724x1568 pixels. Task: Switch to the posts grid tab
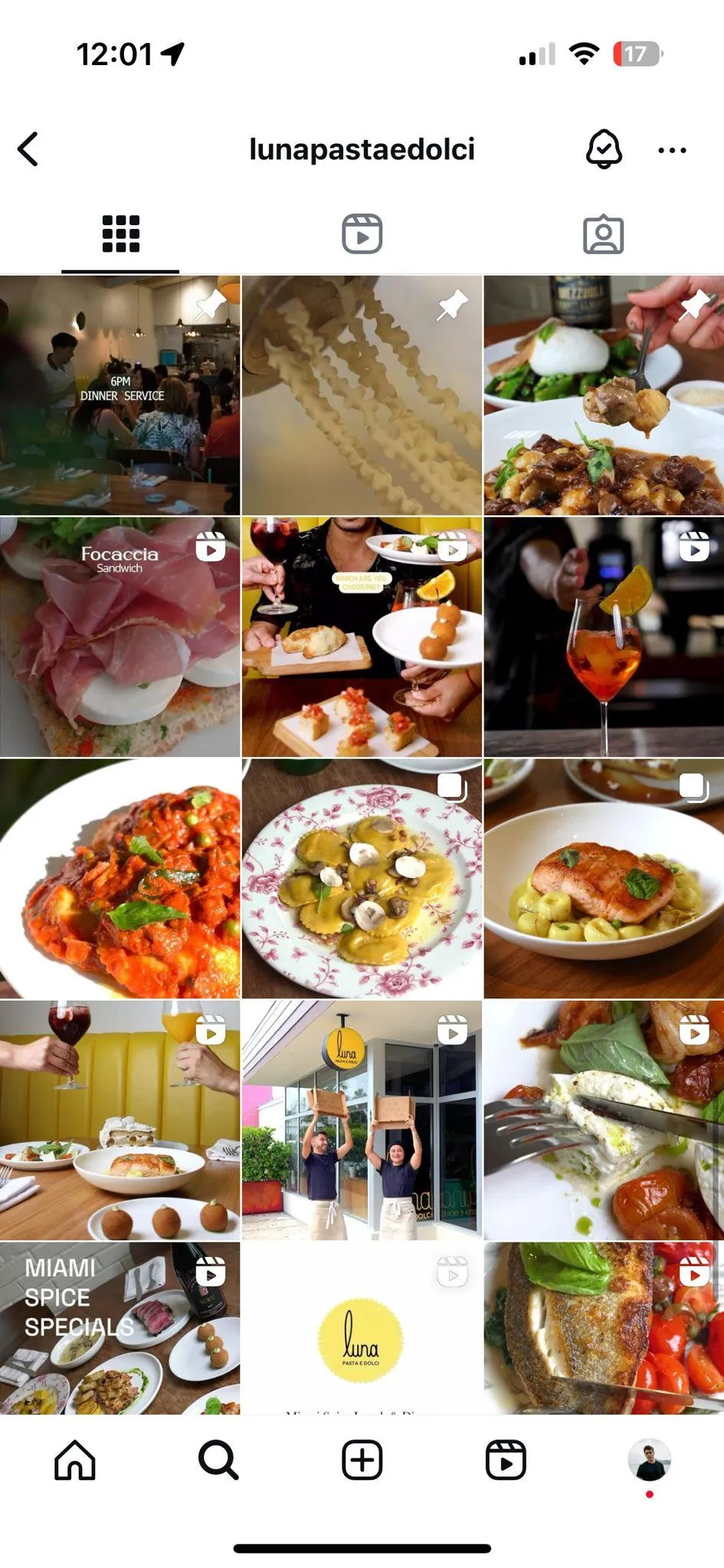tap(120, 234)
